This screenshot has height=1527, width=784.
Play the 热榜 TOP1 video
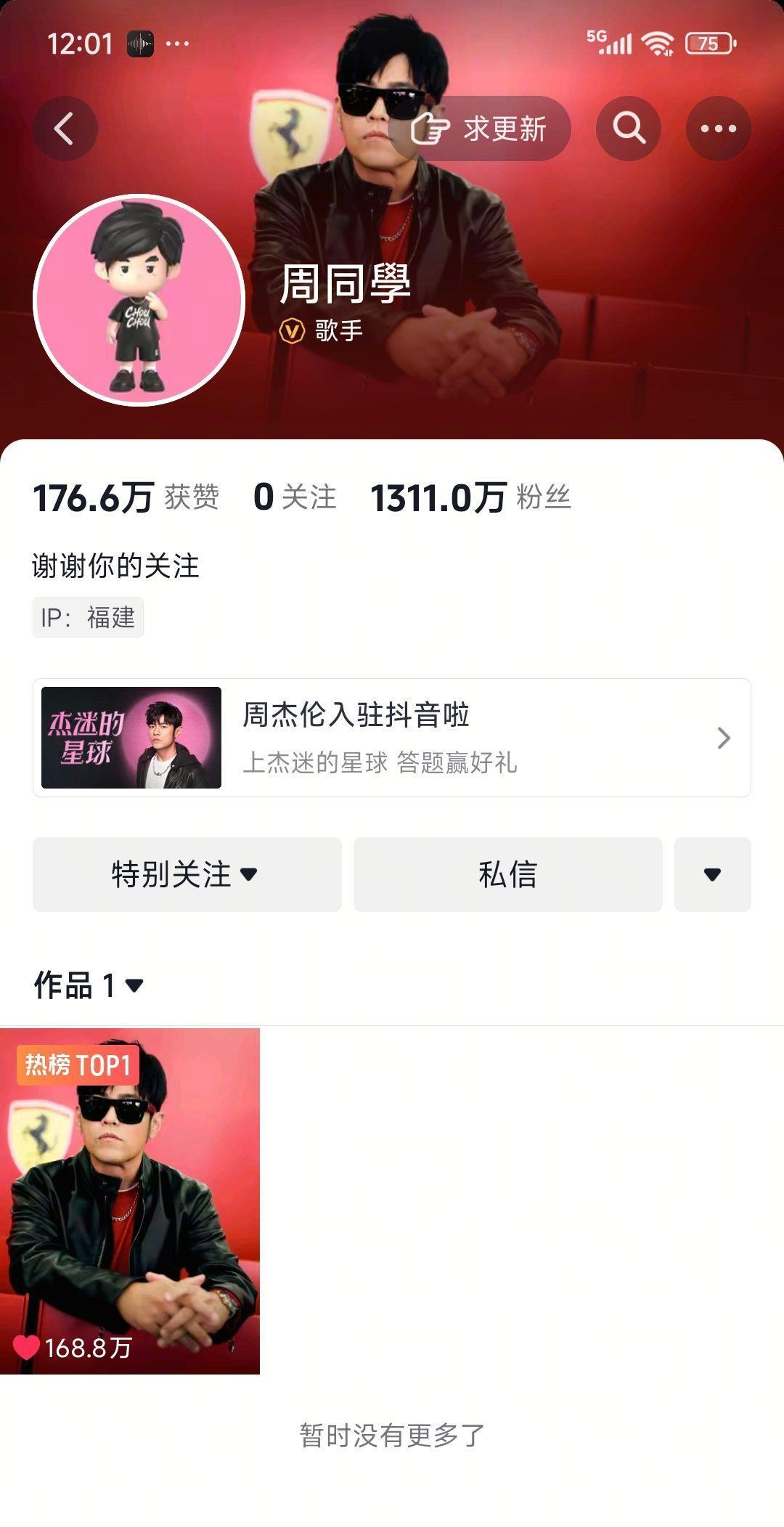point(130,1200)
